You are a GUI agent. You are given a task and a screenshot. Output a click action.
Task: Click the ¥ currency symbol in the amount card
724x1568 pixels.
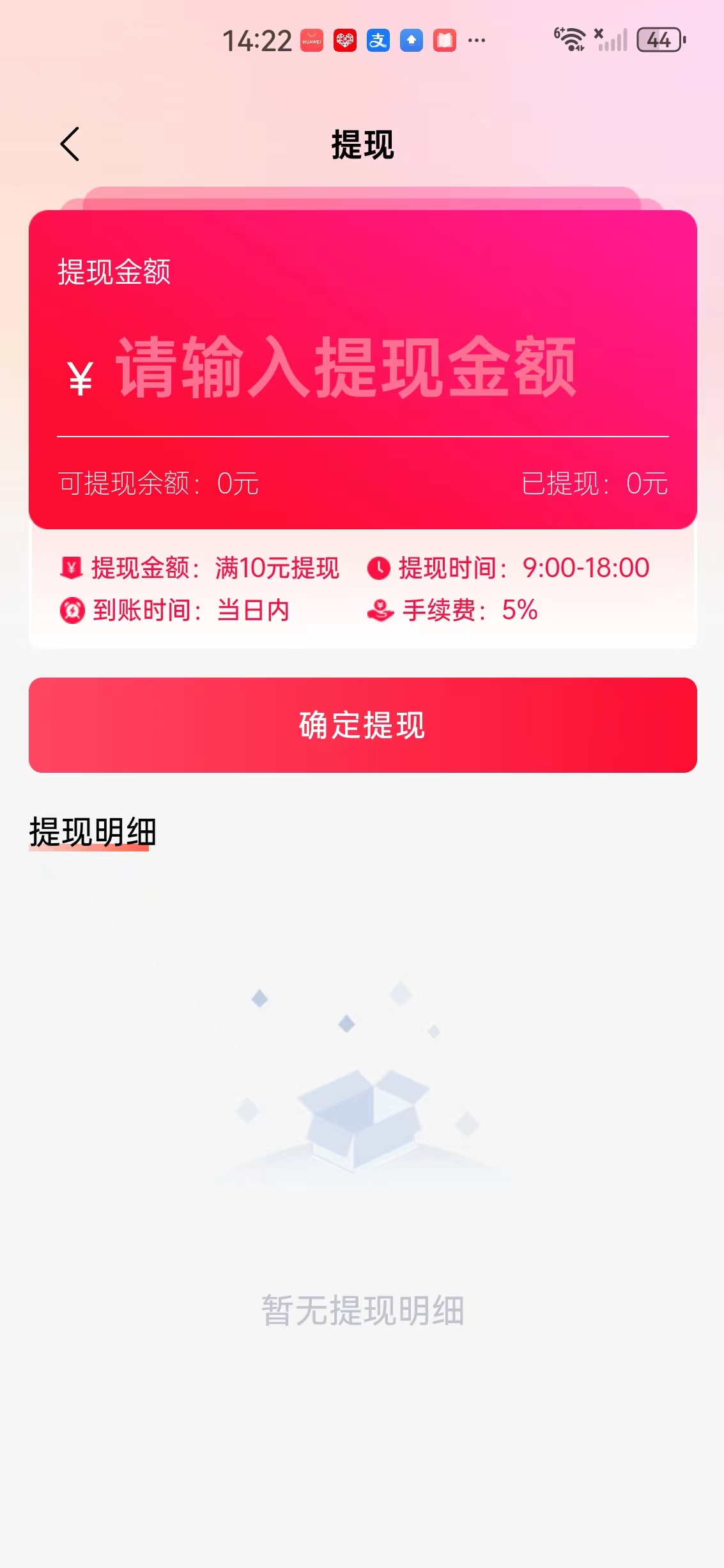tap(79, 376)
